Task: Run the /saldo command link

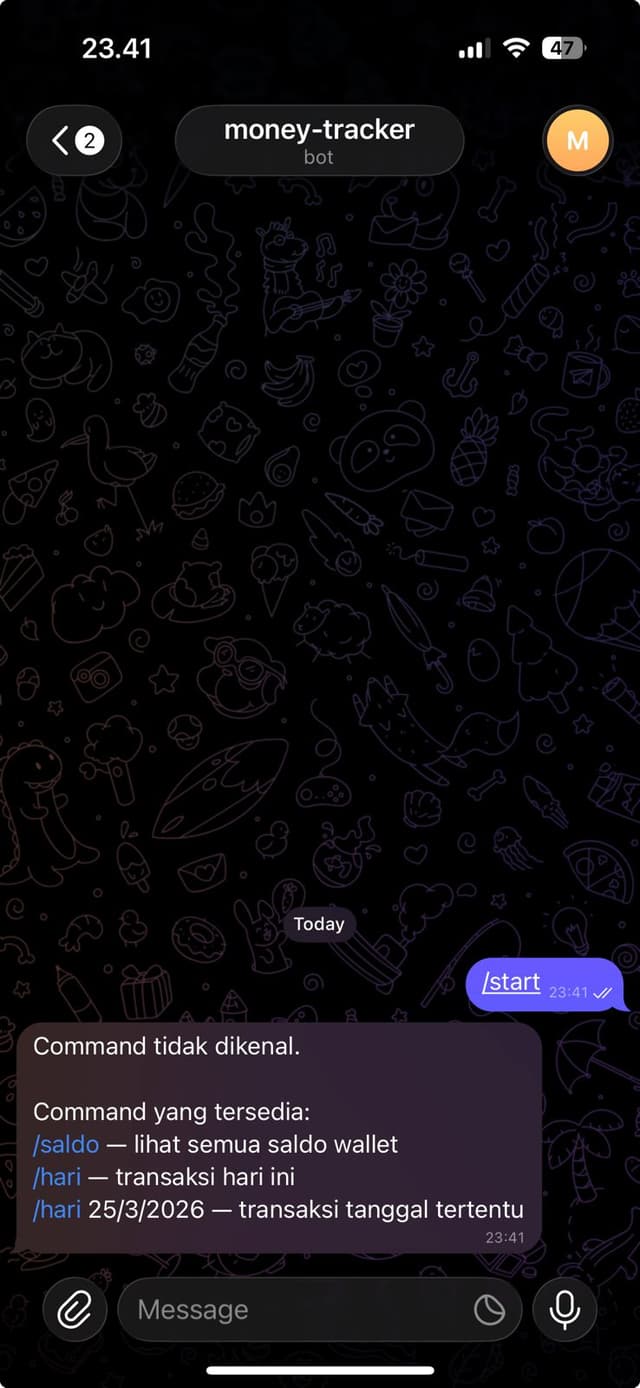Action: (x=66, y=1144)
